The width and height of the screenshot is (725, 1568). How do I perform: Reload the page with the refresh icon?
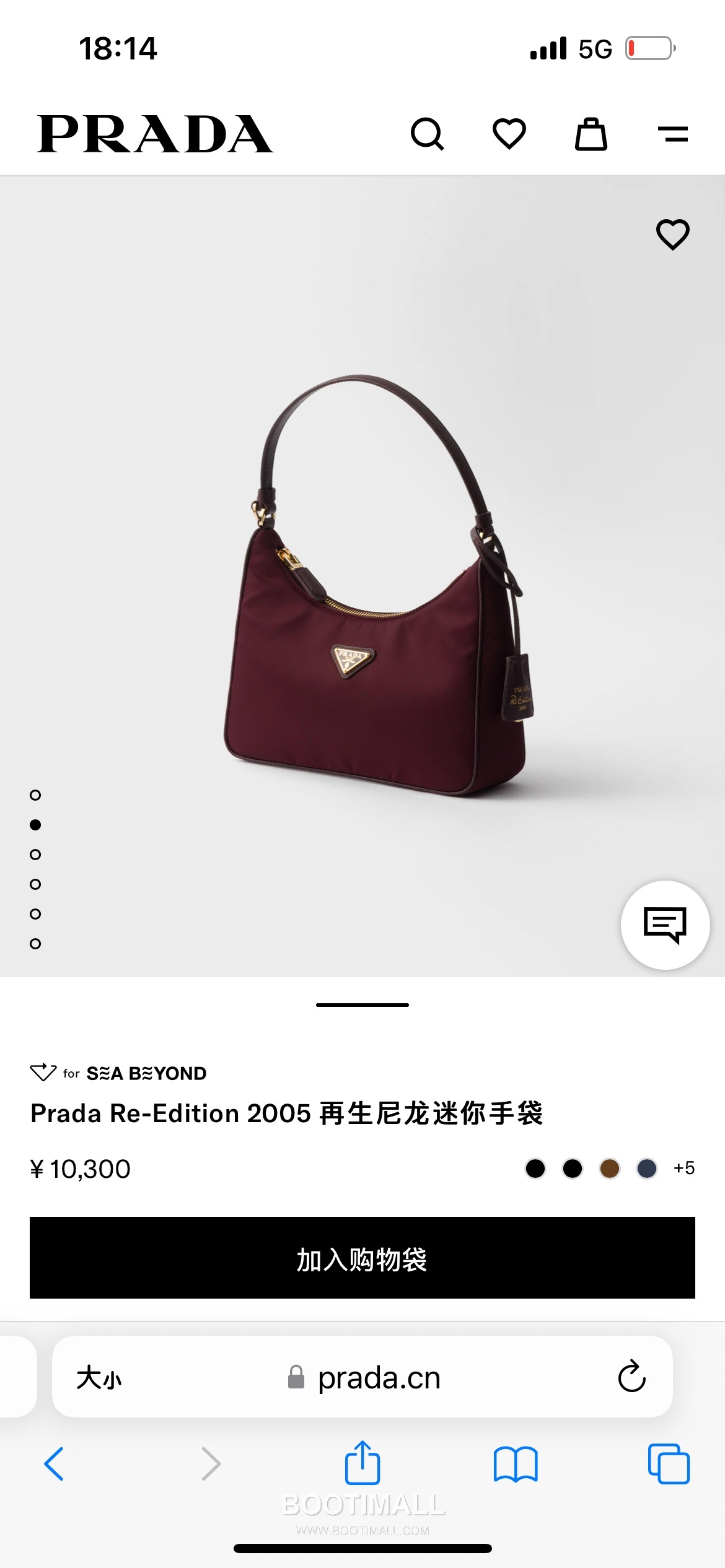point(631,1379)
